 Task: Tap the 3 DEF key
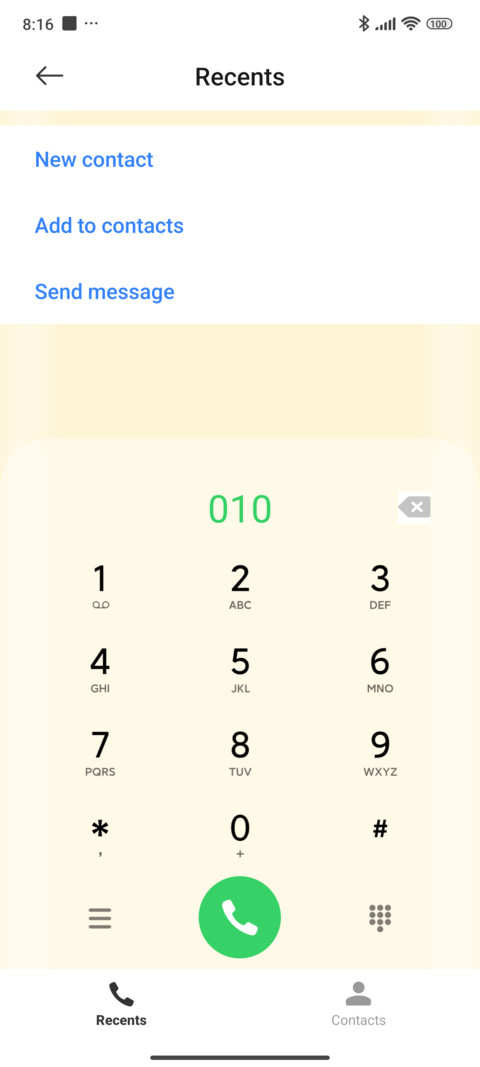pyautogui.click(x=380, y=587)
